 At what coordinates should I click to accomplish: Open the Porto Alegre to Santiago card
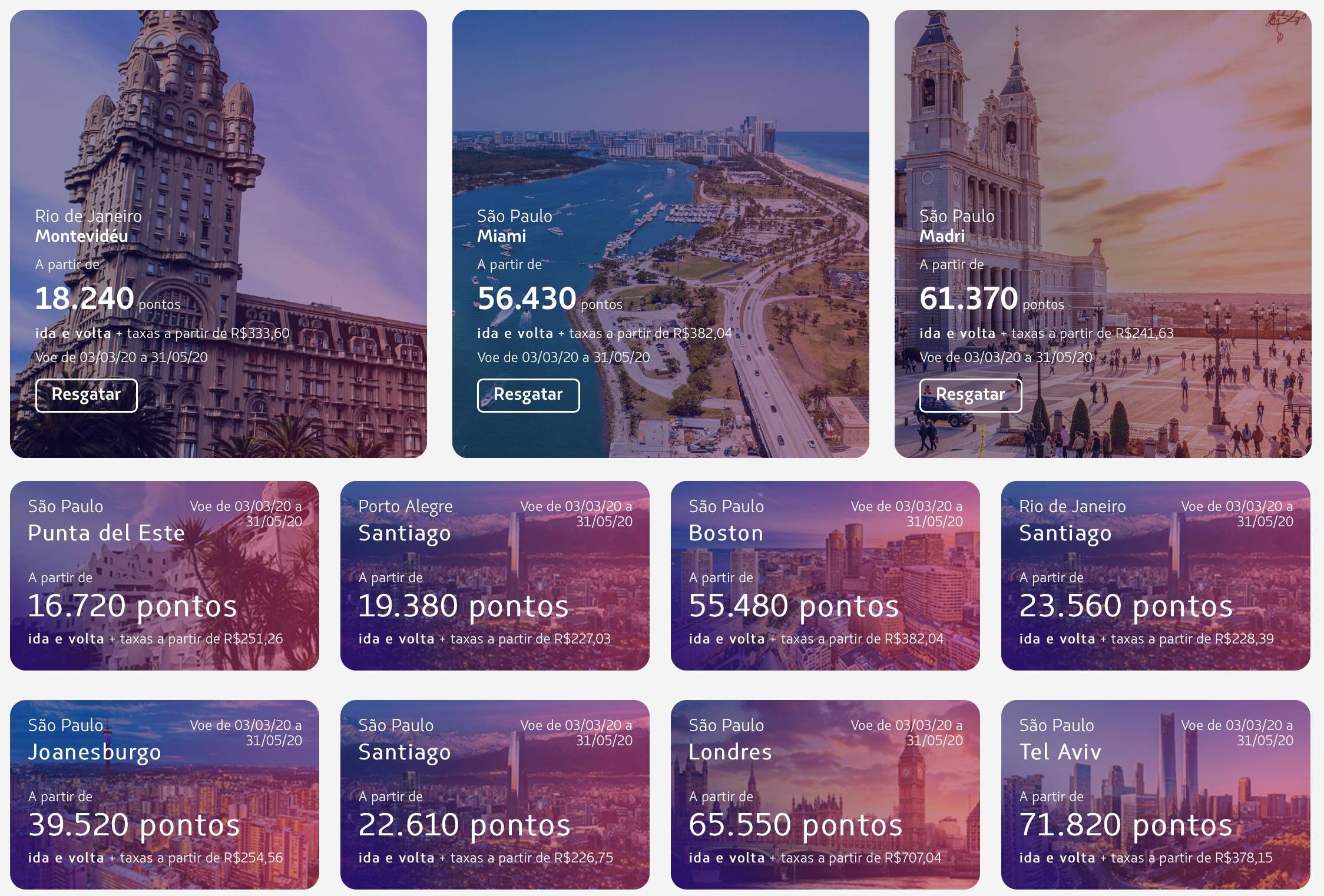[x=495, y=575]
